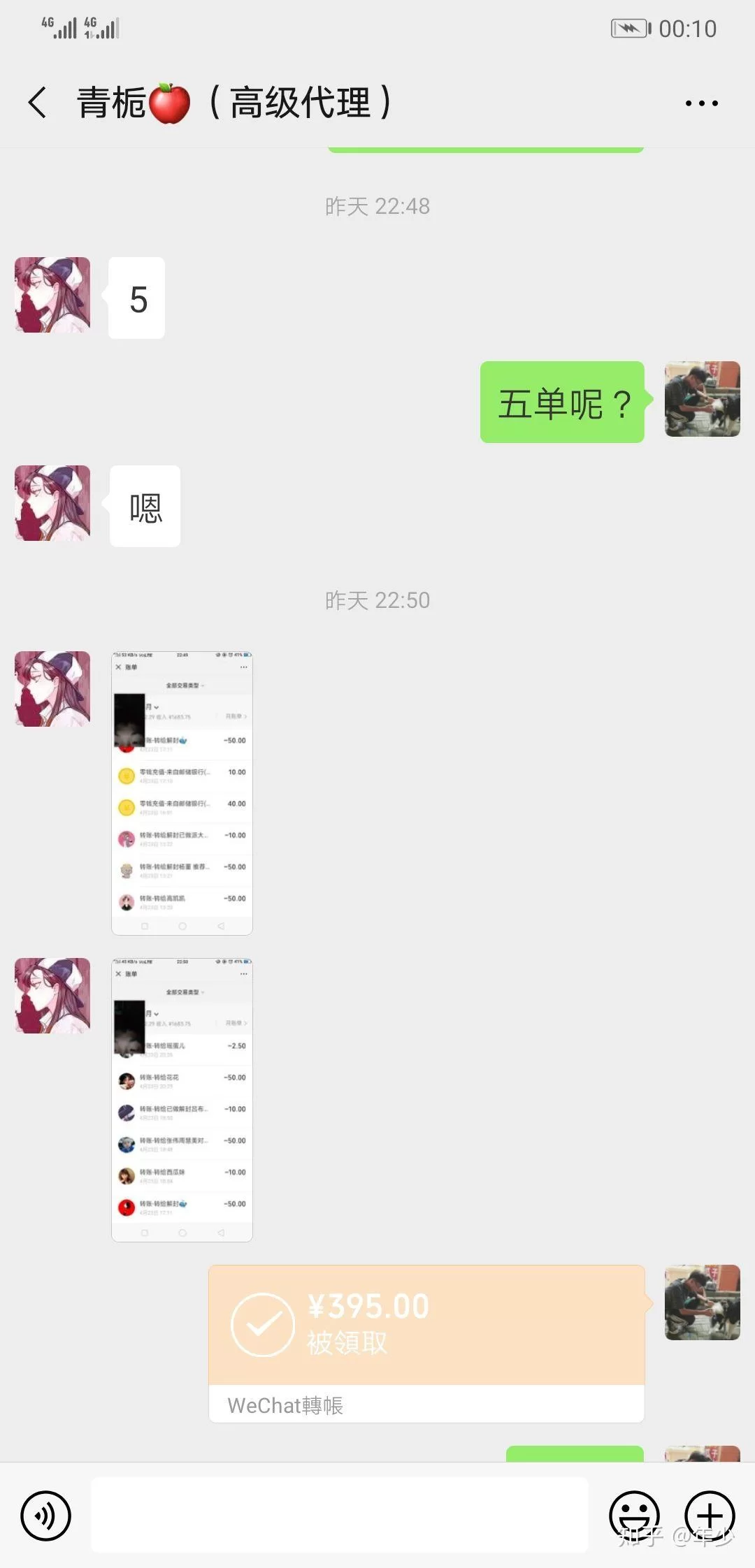Switch to voice message input
Screen dimensions: 755x1568
pos(46,1516)
